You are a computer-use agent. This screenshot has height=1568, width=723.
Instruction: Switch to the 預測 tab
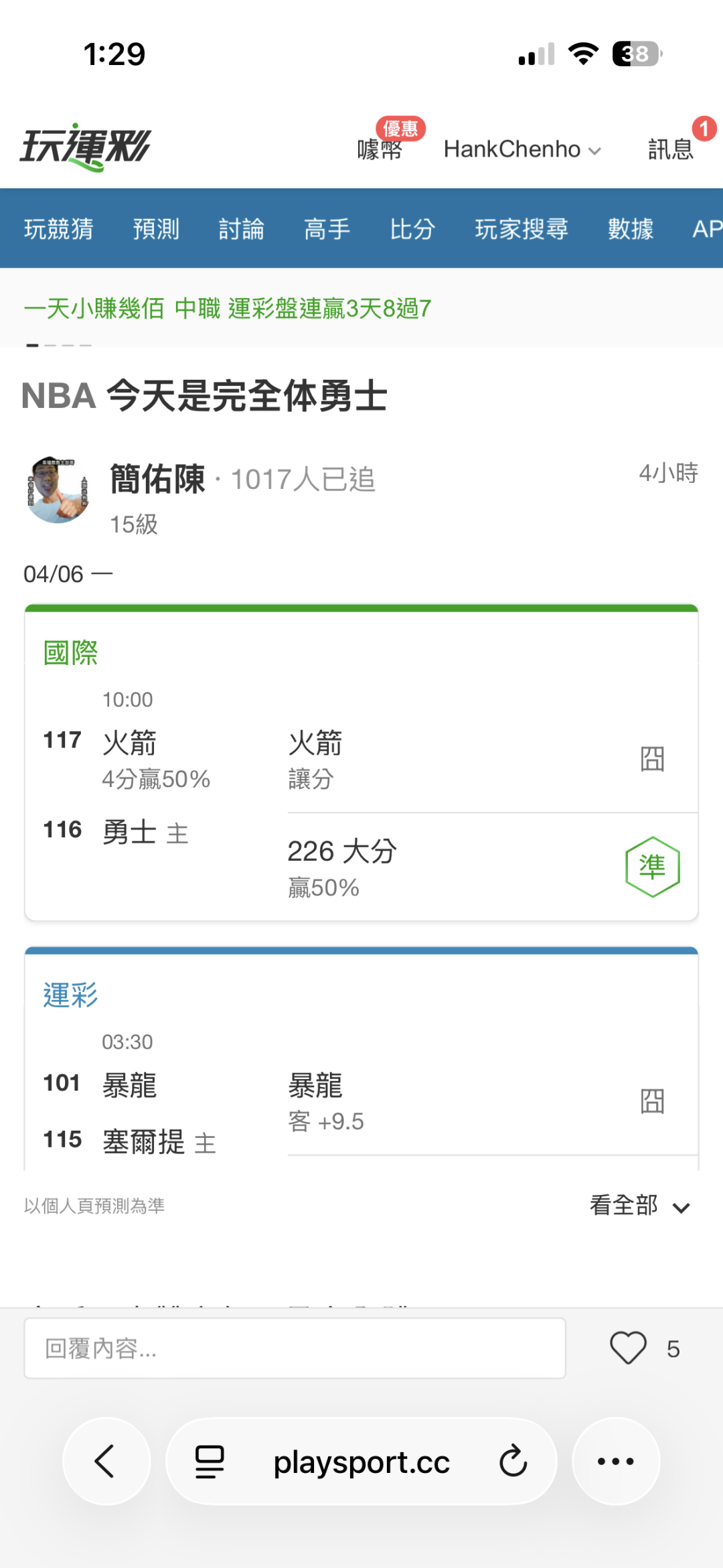click(x=156, y=229)
